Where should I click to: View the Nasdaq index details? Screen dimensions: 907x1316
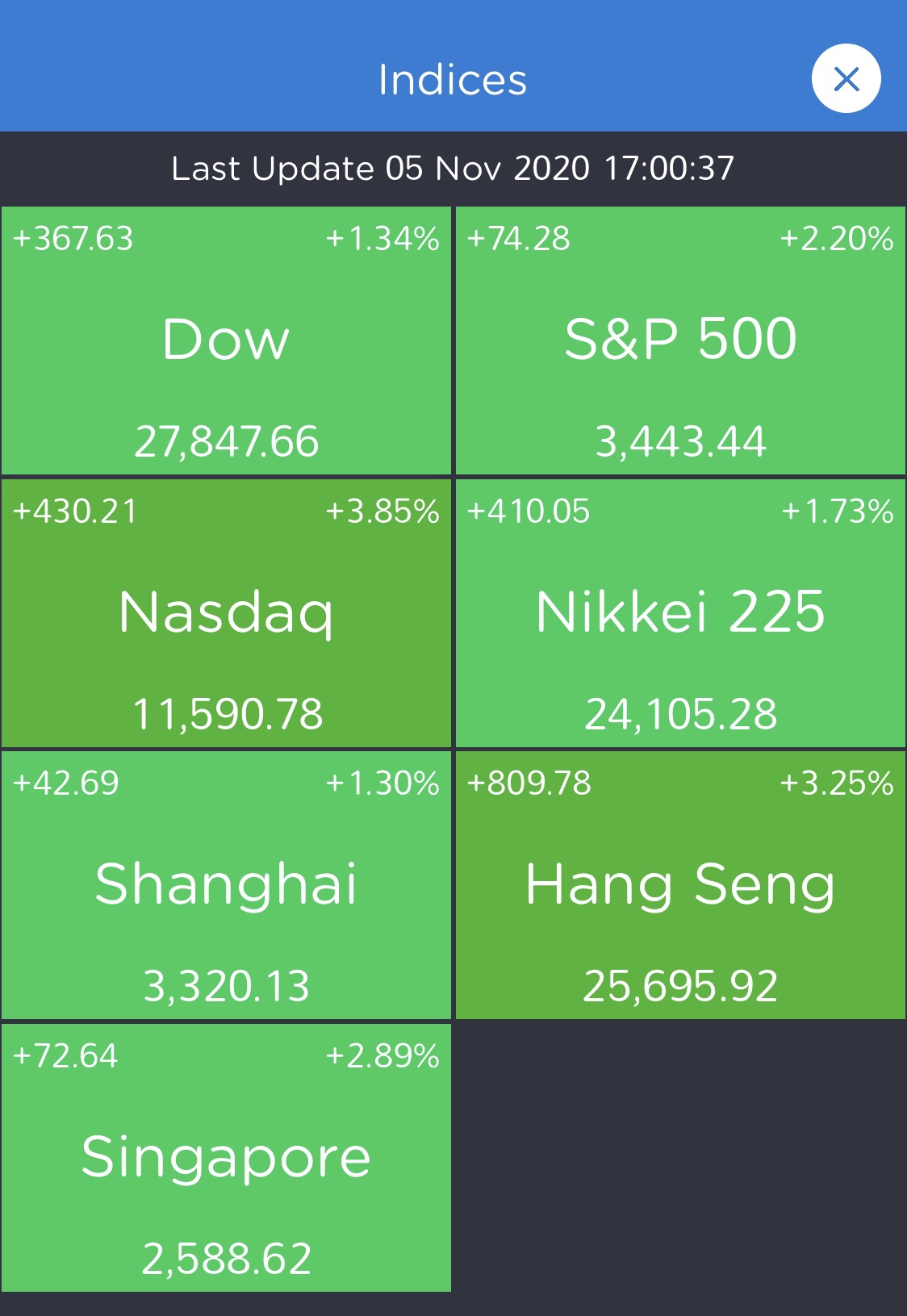click(226, 613)
